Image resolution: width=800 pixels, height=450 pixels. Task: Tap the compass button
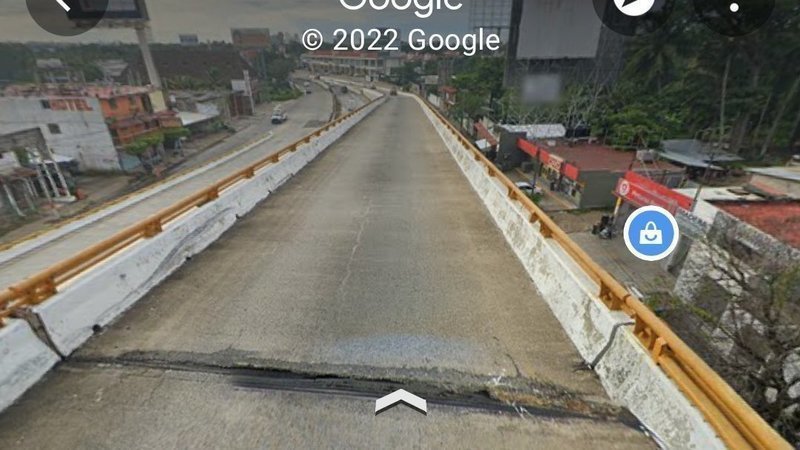[x=634, y=6]
